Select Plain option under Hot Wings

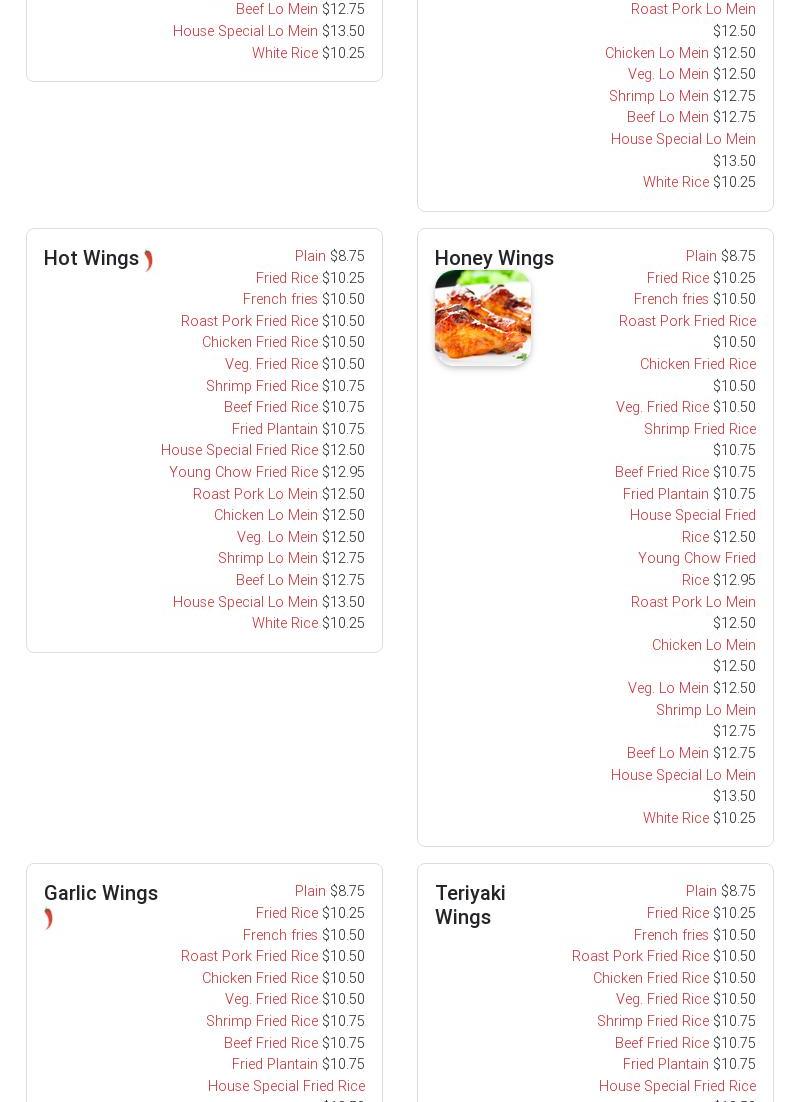pos(310,256)
